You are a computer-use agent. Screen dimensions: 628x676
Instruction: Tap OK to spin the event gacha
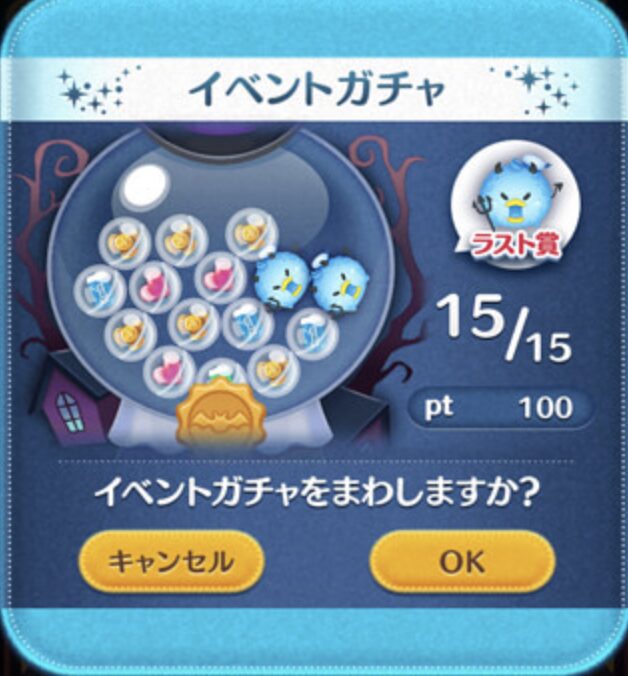pyautogui.click(x=461, y=561)
